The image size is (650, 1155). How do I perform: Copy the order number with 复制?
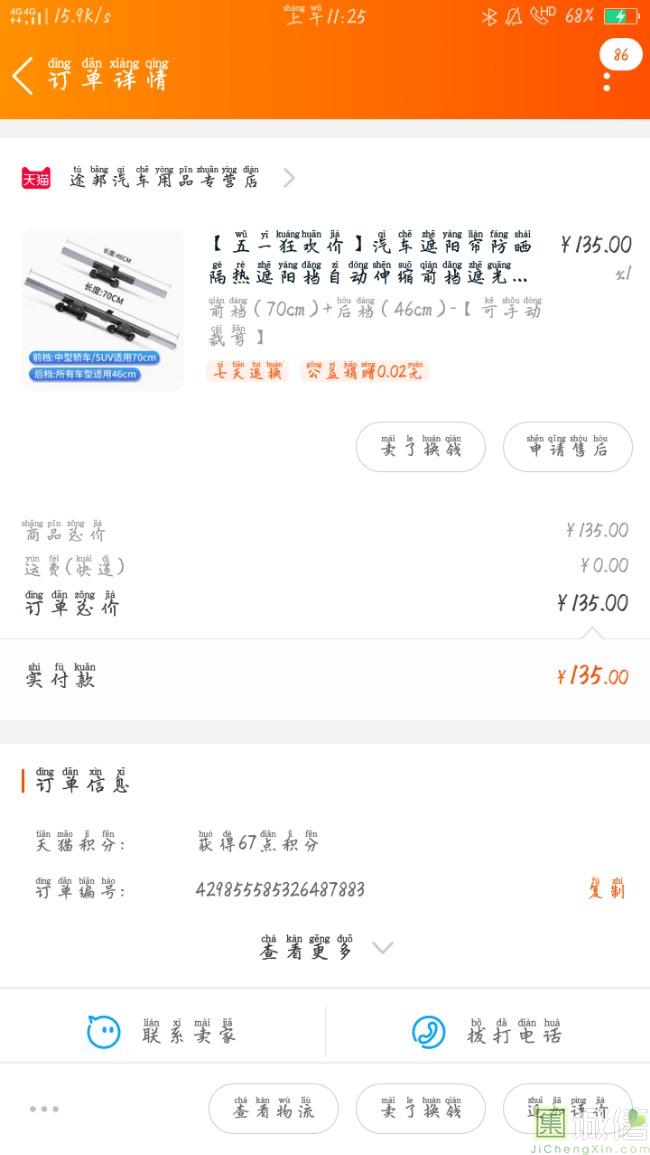(x=606, y=888)
